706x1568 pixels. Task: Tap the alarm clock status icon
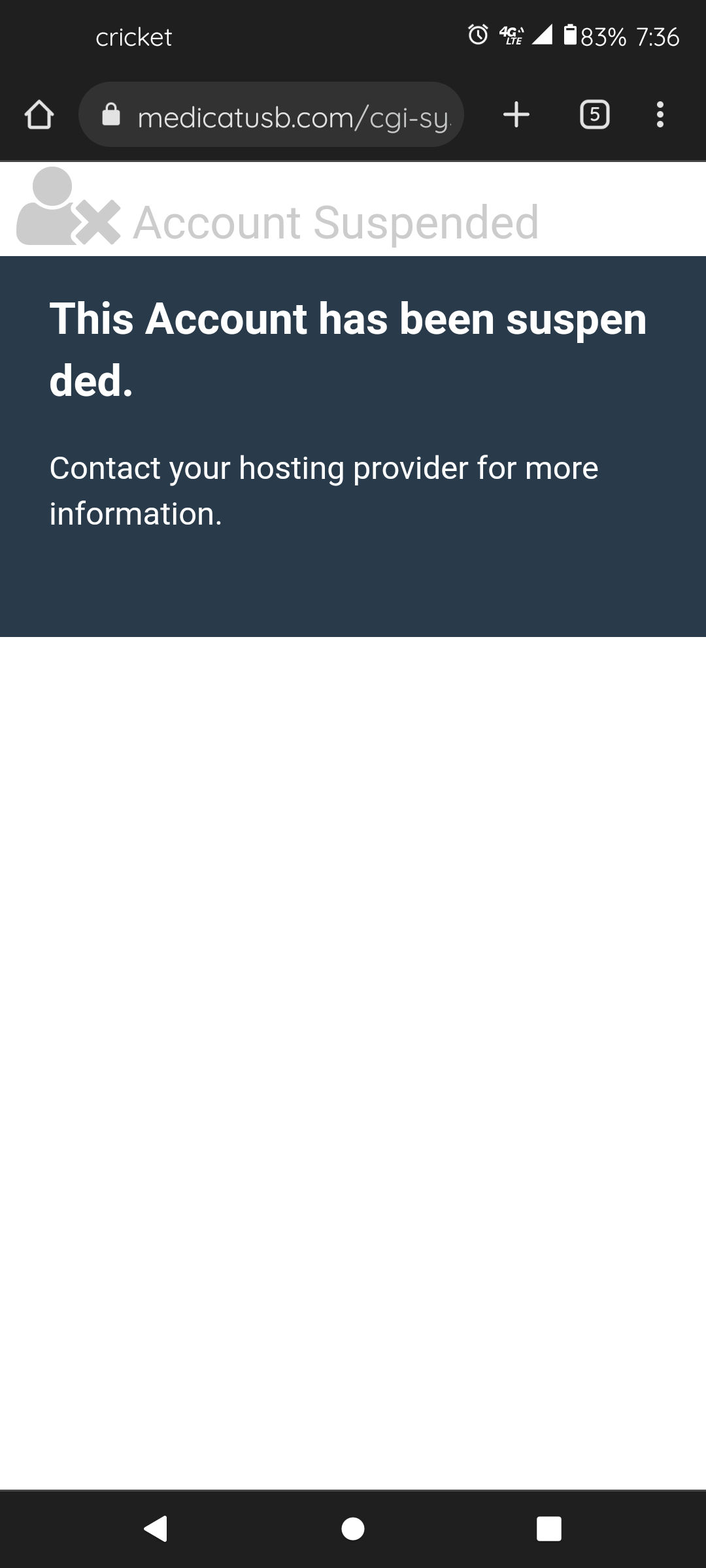(477, 34)
